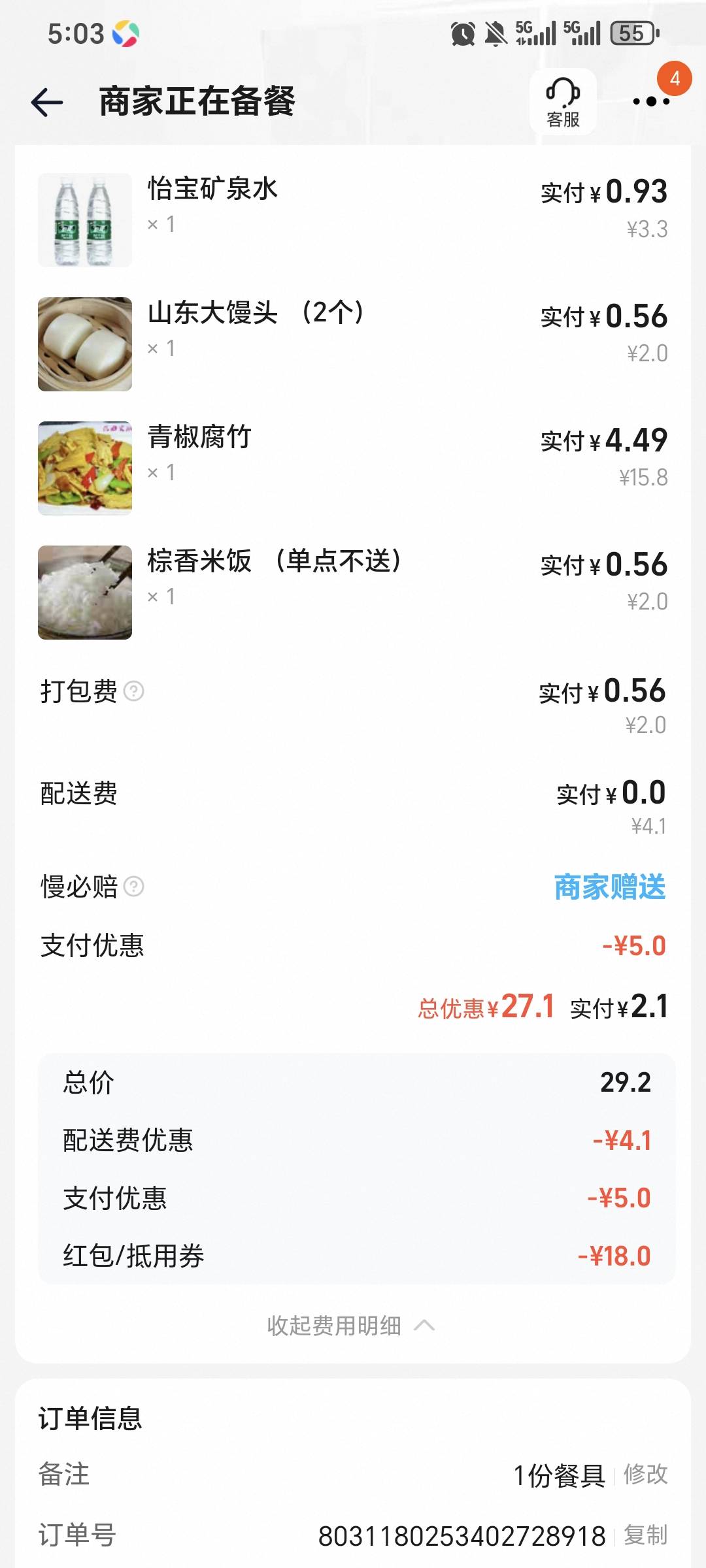Open the three-dot overflow menu

pos(651,101)
